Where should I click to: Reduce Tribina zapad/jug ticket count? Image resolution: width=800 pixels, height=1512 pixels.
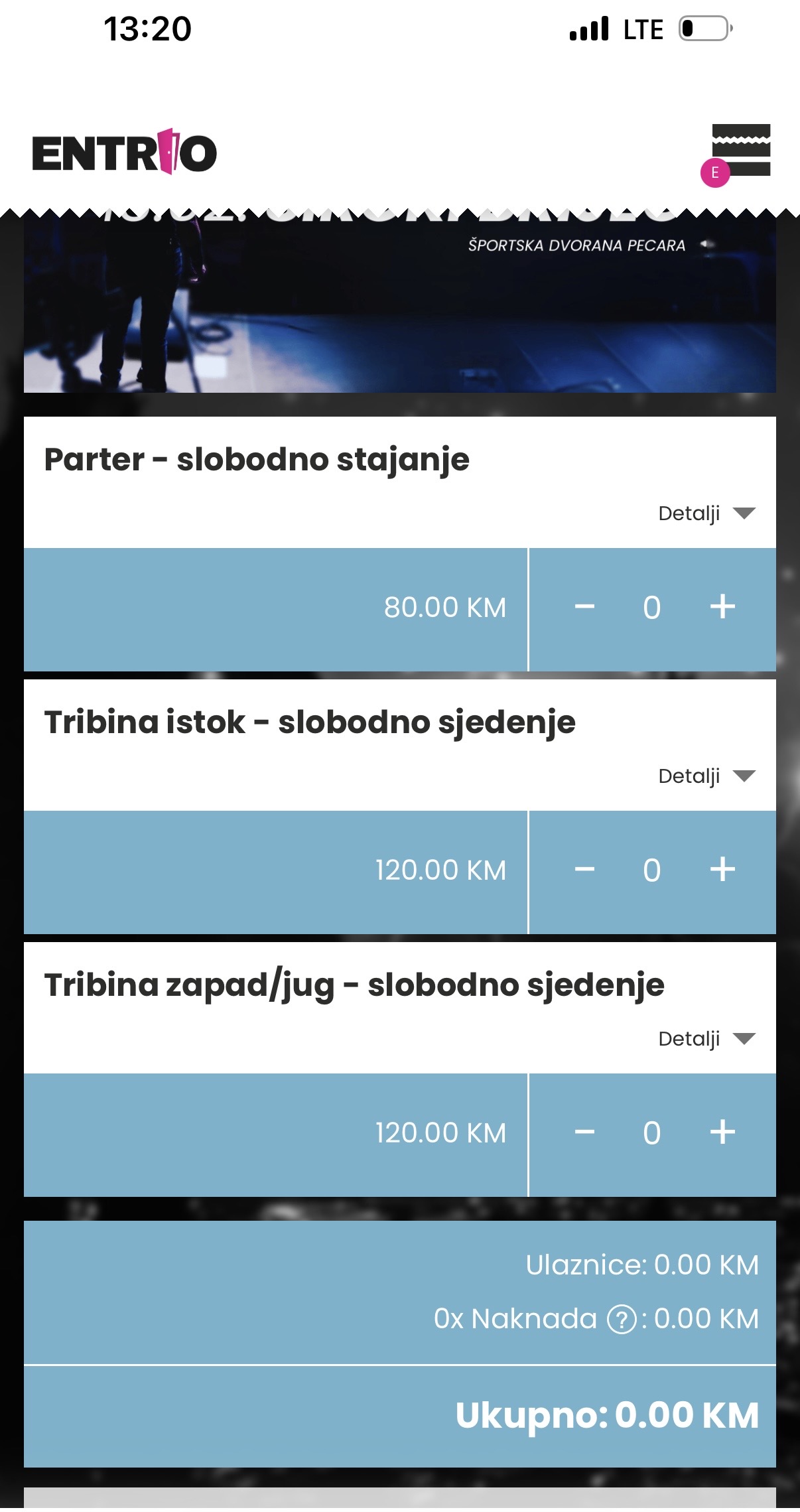[x=584, y=1133]
